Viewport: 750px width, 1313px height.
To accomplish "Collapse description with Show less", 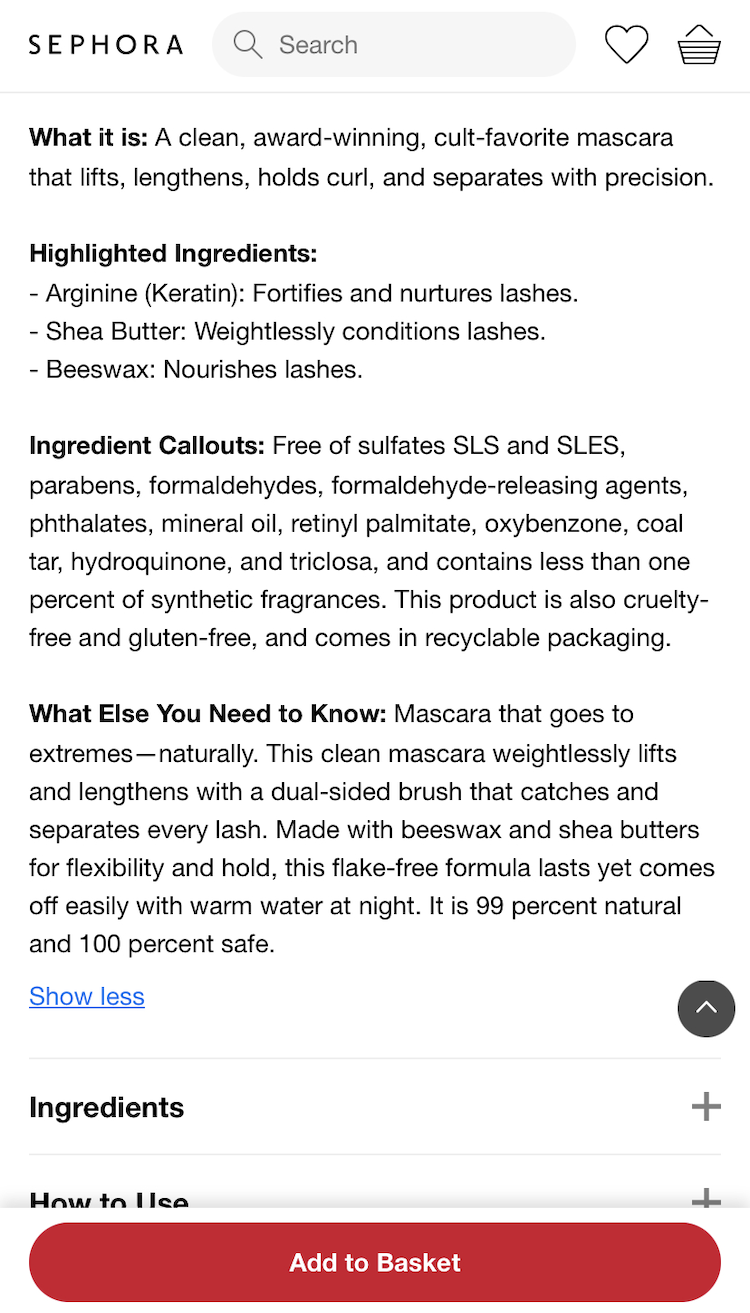I will coord(87,997).
